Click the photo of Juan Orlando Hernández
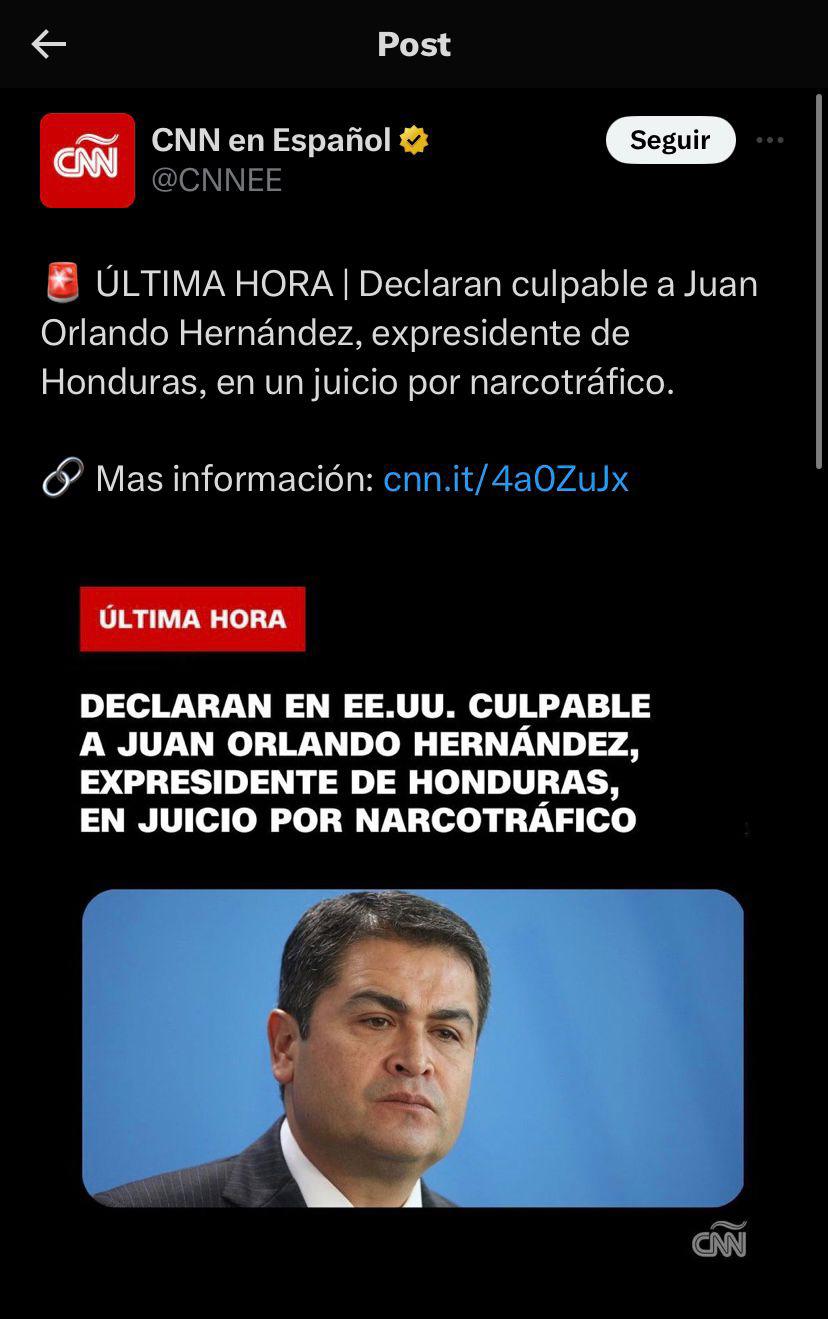 [413, 1045]
